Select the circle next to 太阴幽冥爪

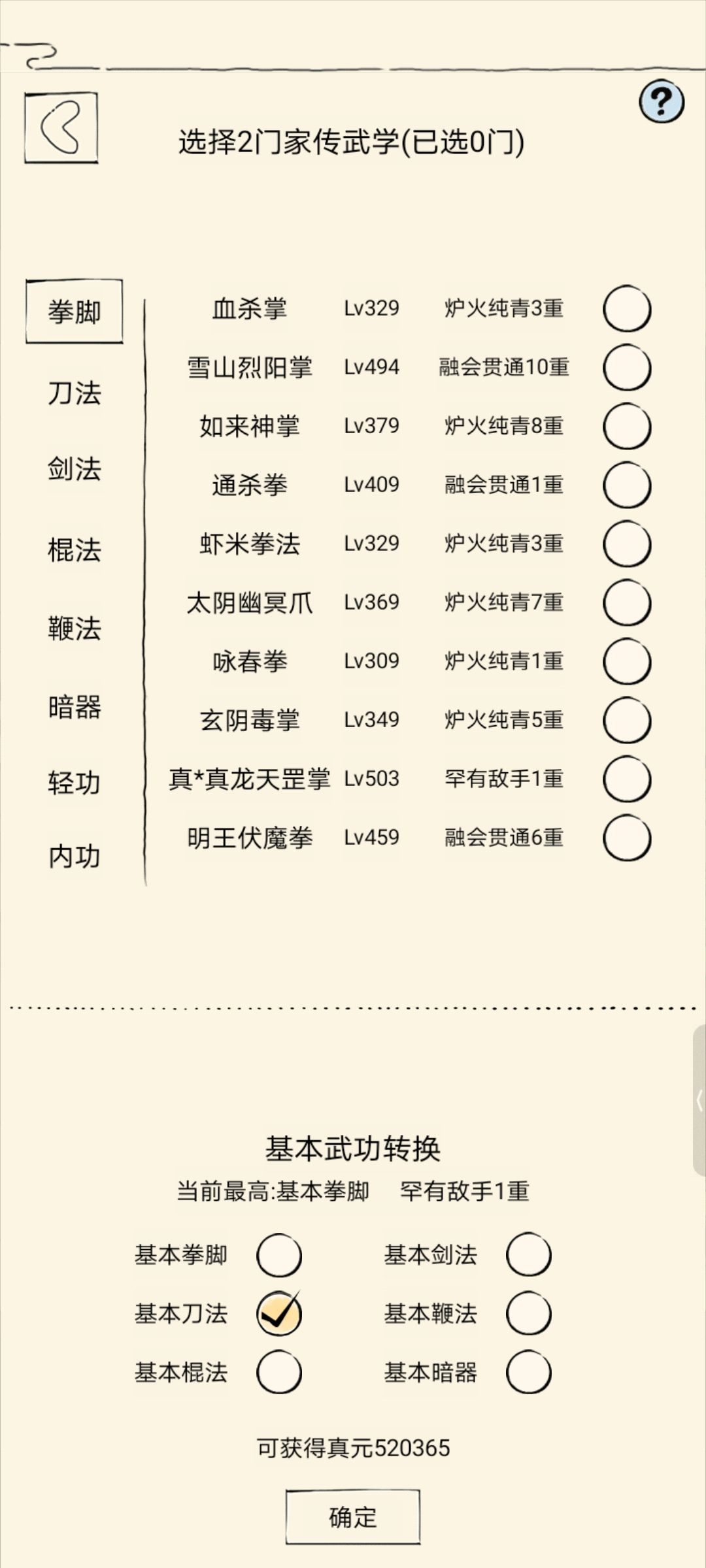click(x=627, y=603)
